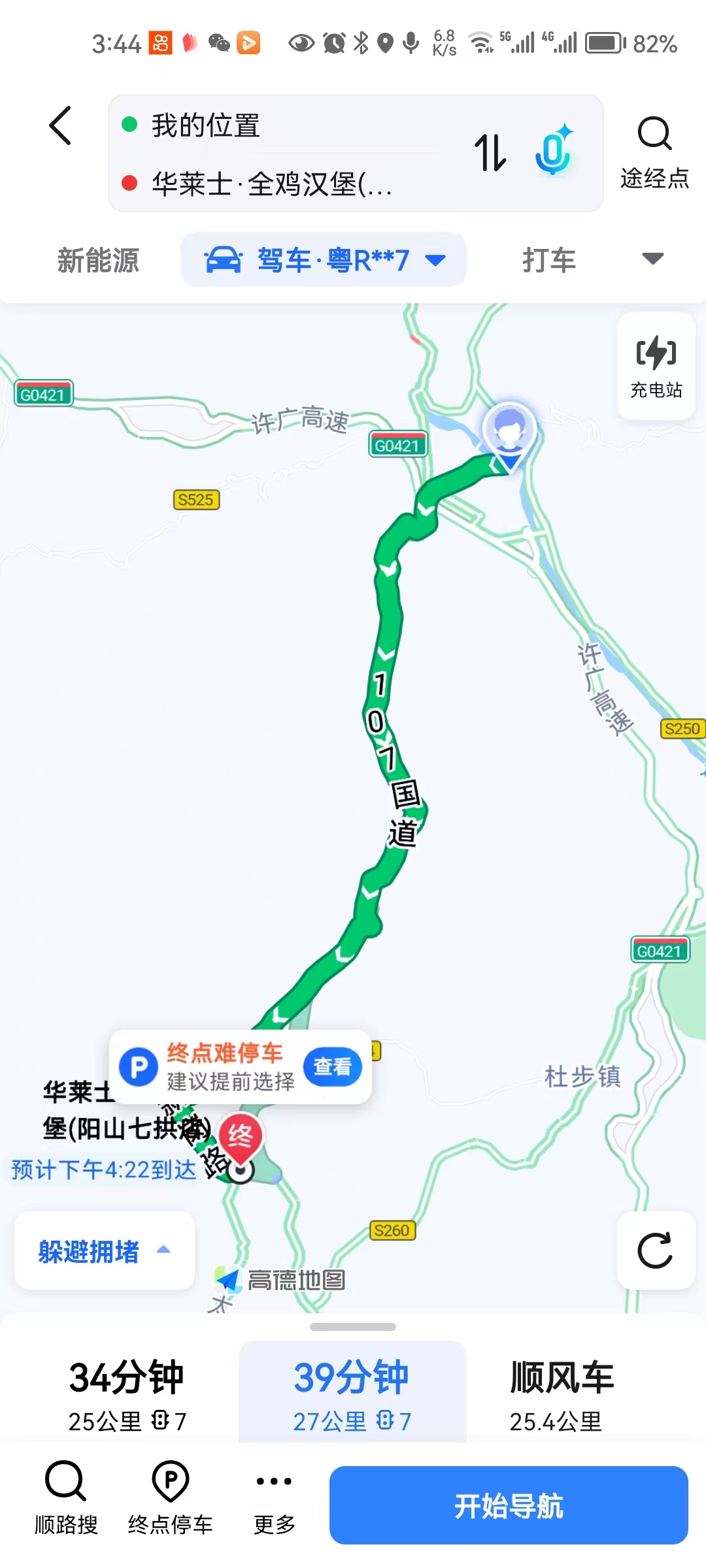Expand the 躲避拥堵 route preference
Screen dimensions: 706x1568
[x=104, y=1251]
